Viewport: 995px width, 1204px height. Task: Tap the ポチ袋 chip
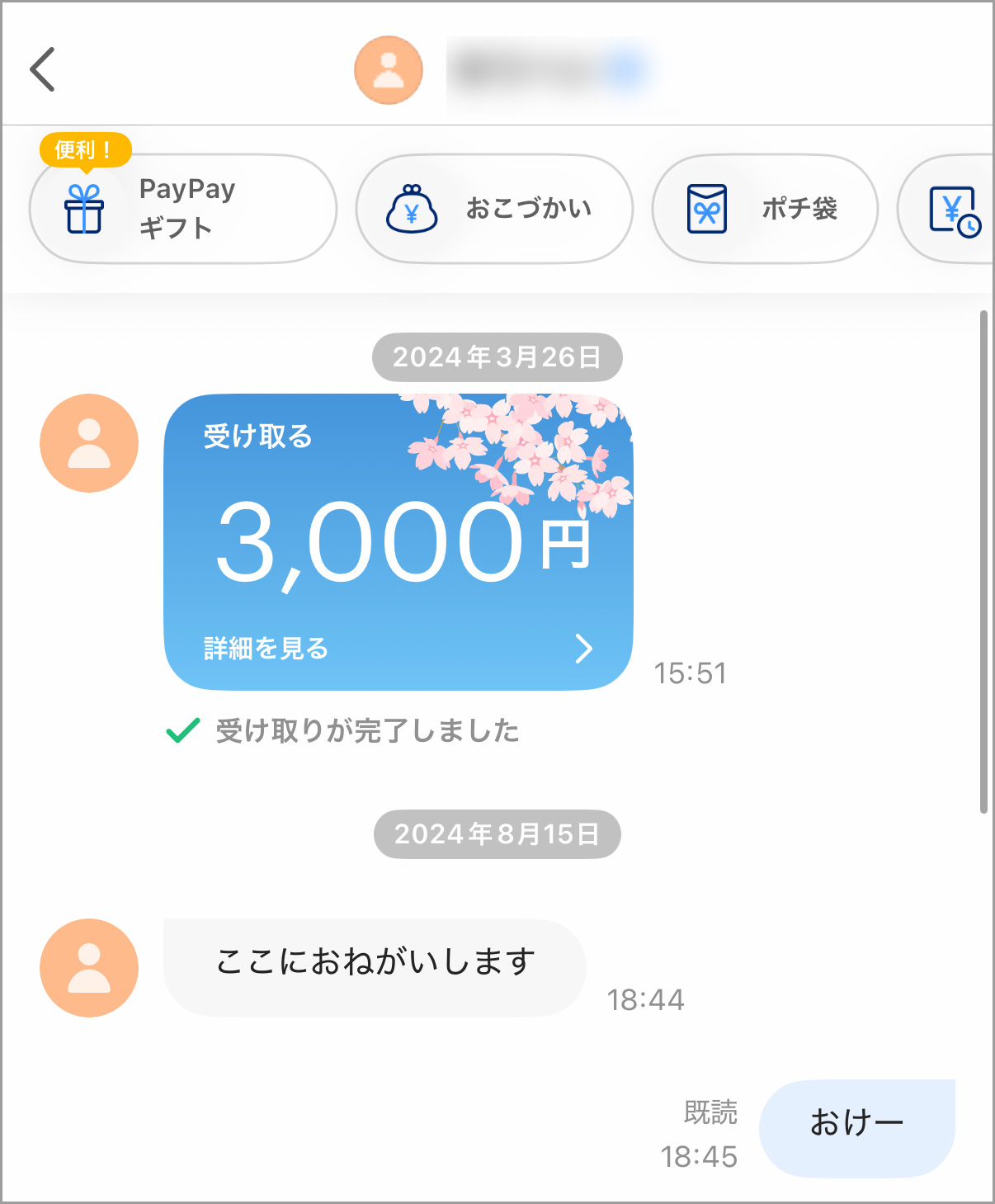point(764,209)
